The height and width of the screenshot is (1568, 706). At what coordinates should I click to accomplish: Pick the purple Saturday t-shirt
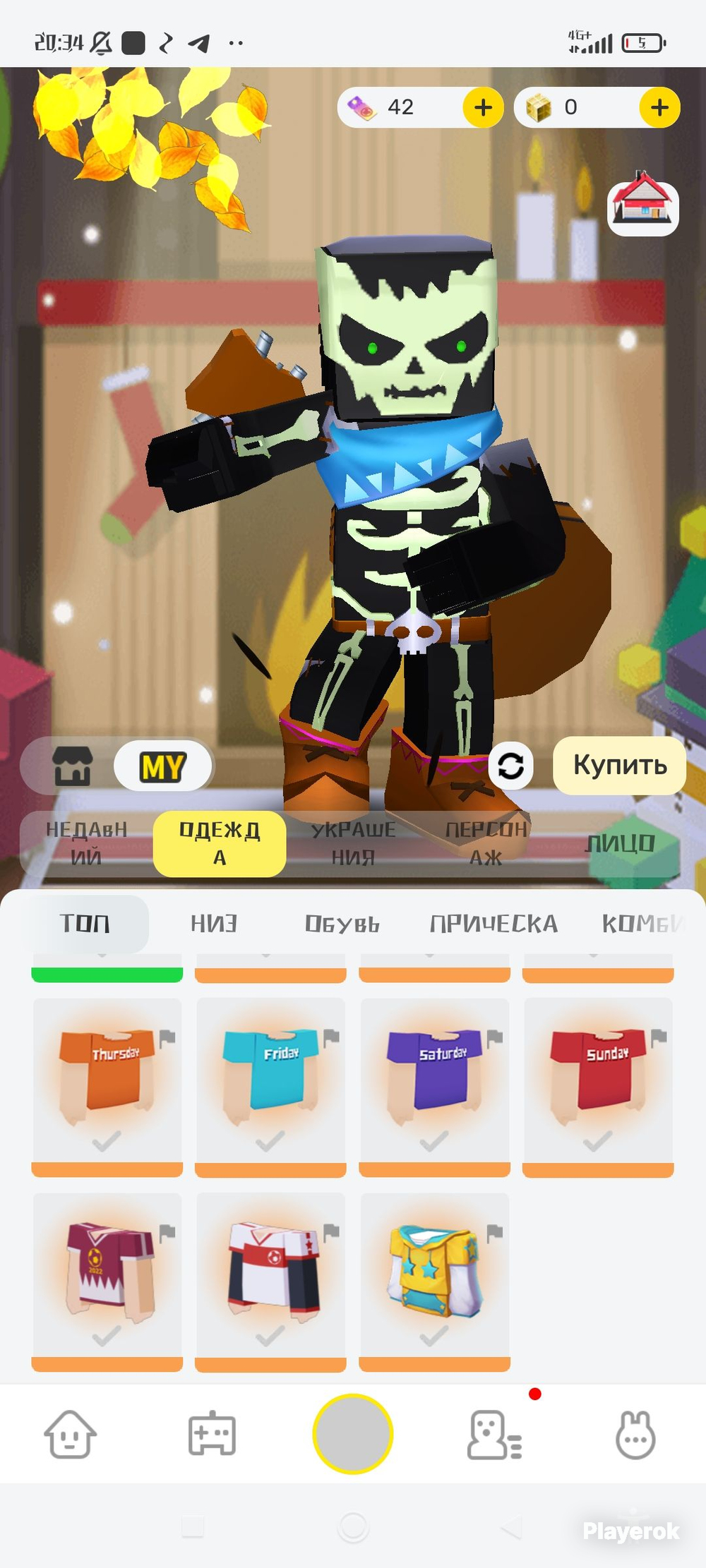point(434,1087)
